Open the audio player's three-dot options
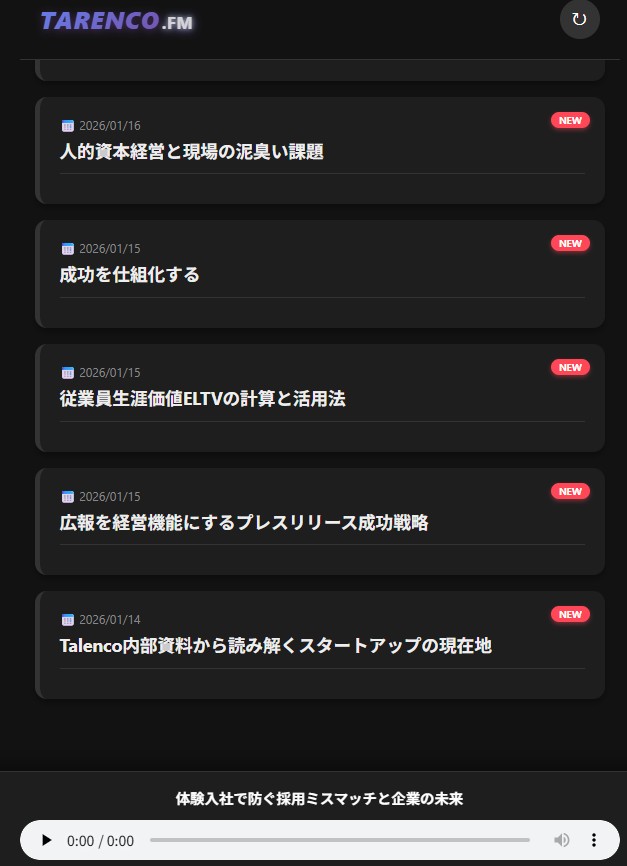627x866 pixels. (594, 841)
